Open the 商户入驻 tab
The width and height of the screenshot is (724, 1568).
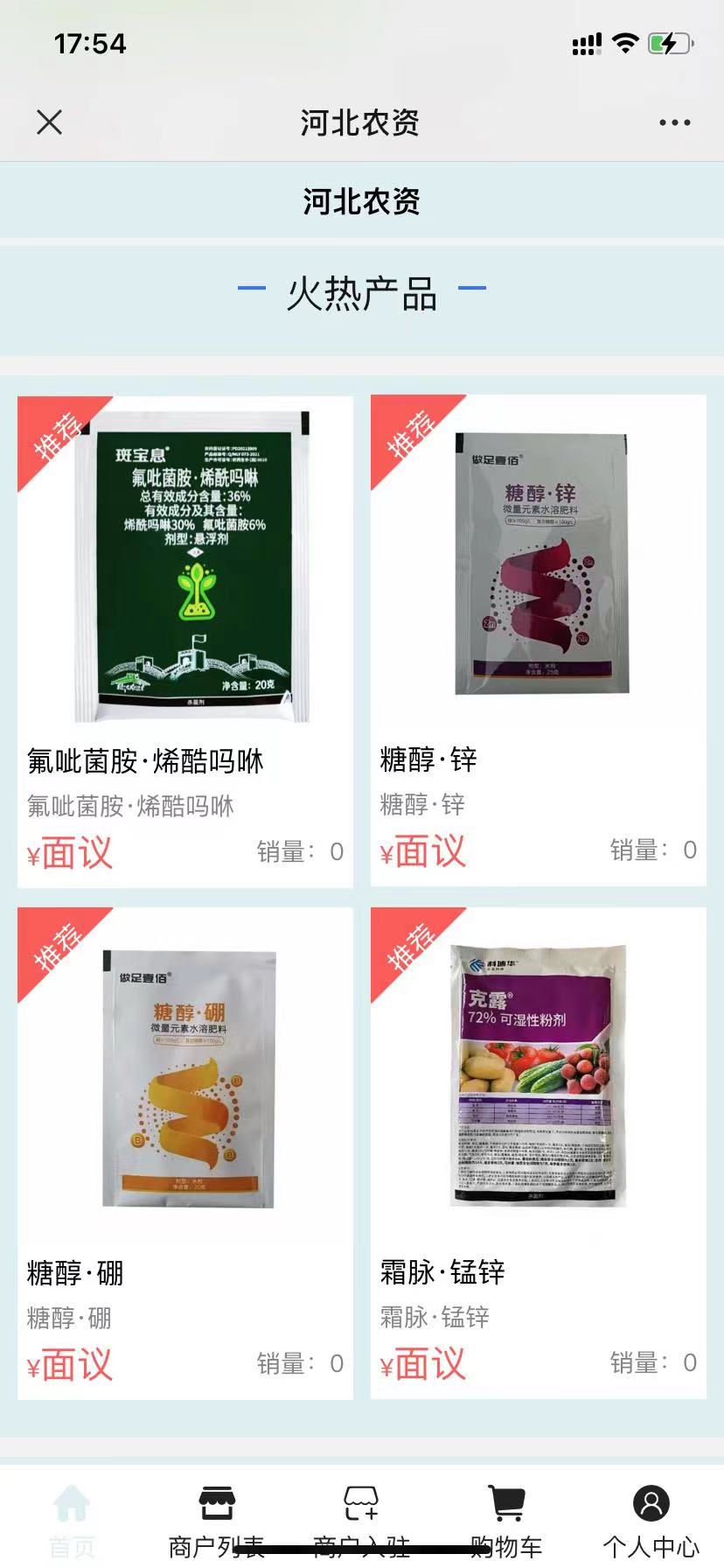pos(361,1521)
